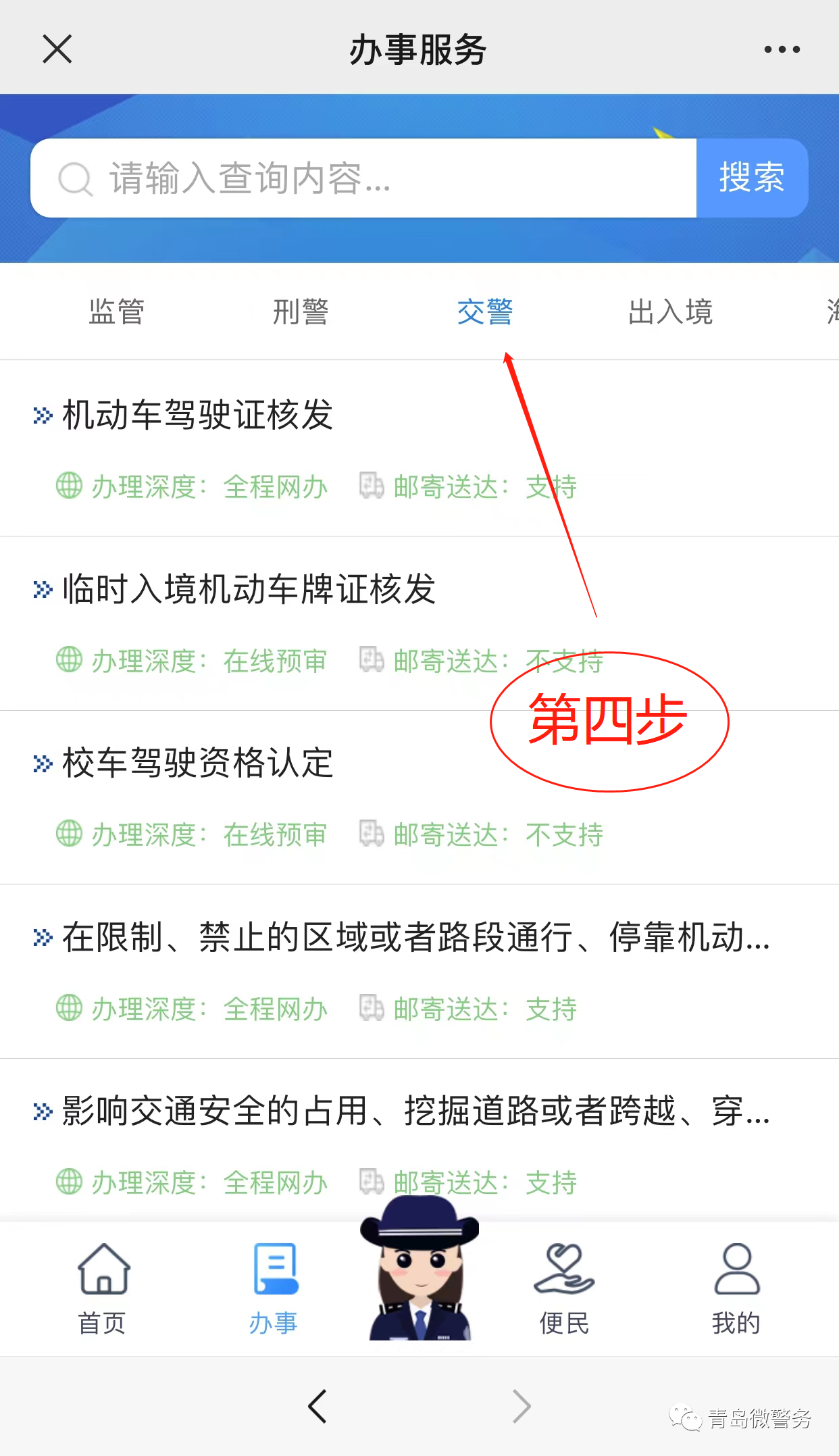839x1456 pixels.
Task: Open 在限制、禁止的区域或者路段通行 service
Action: point(415,937)
